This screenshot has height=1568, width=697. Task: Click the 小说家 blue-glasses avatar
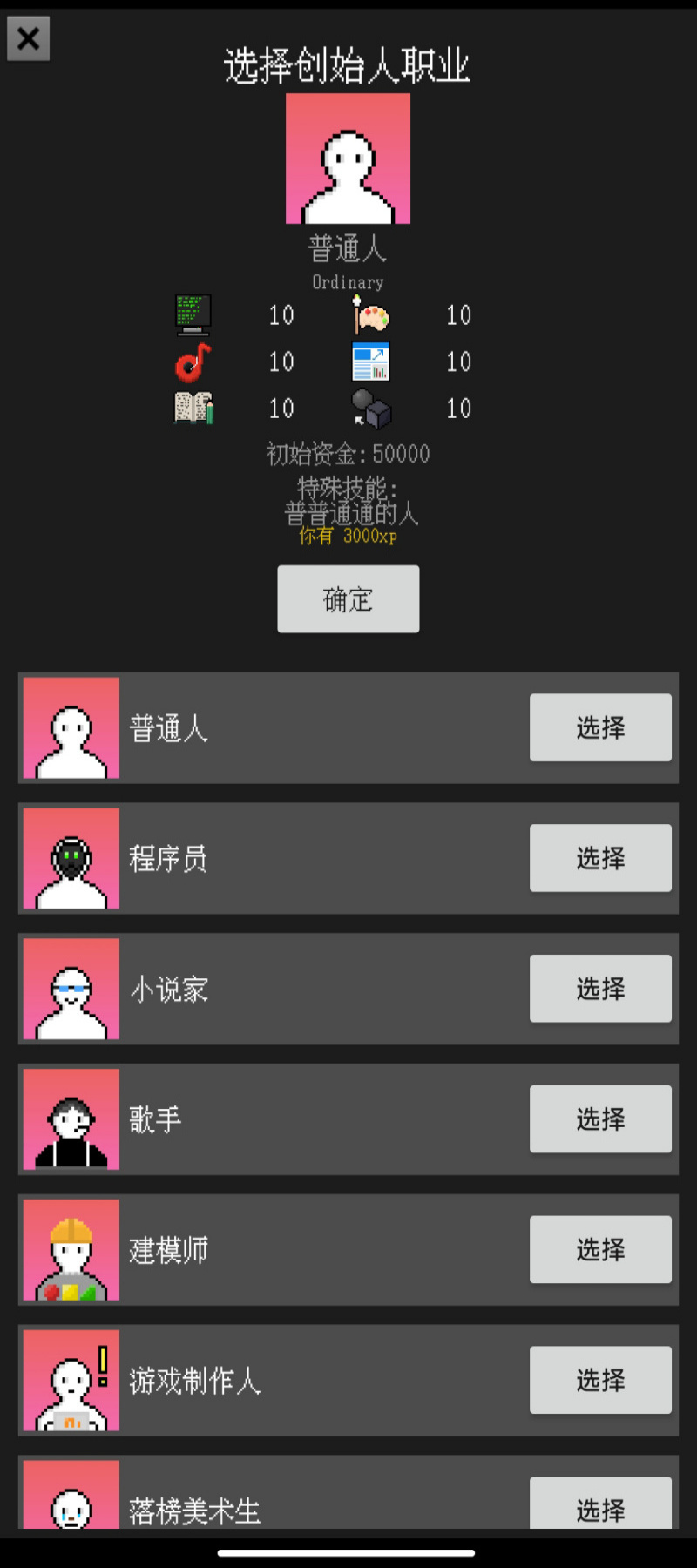71,989
